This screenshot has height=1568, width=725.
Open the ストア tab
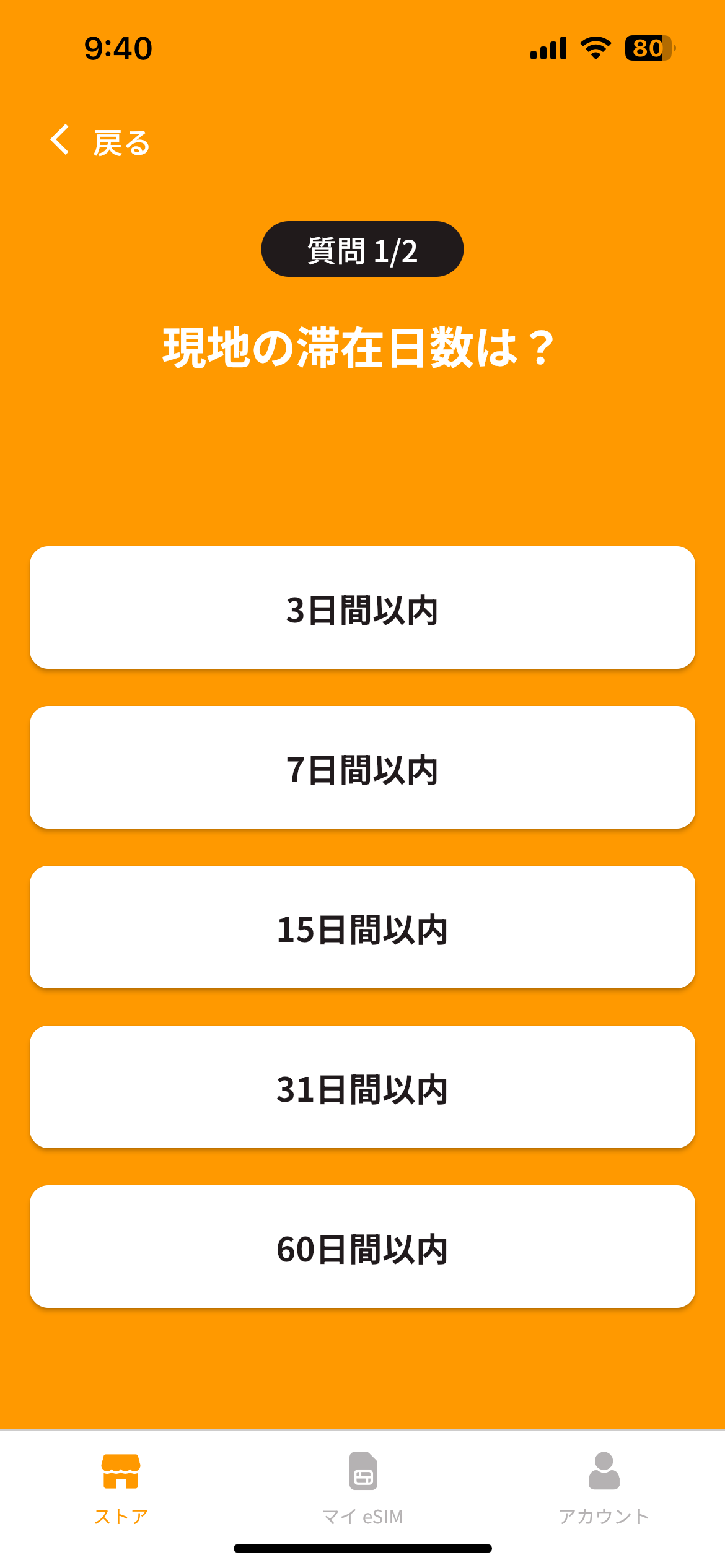pos(121,1488)
